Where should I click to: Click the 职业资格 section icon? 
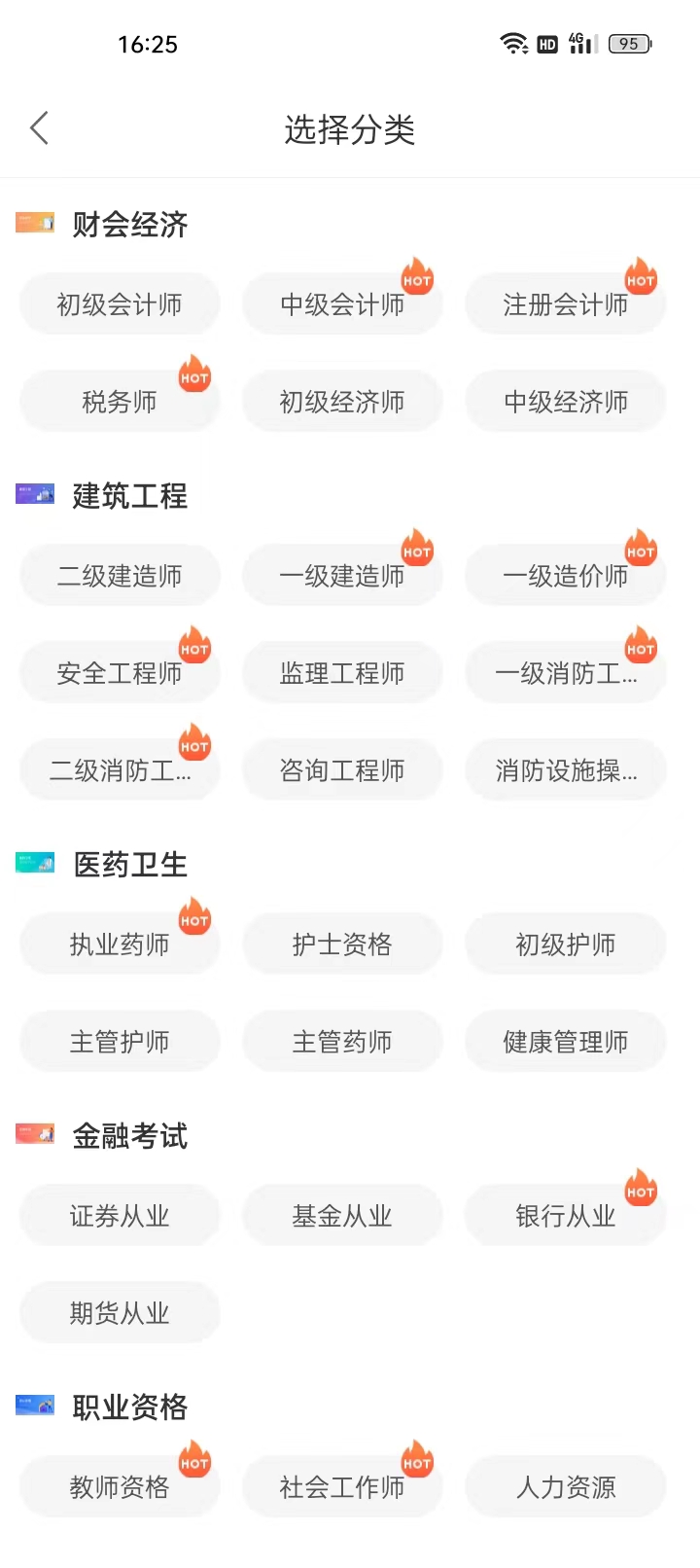click(35, 1405)
